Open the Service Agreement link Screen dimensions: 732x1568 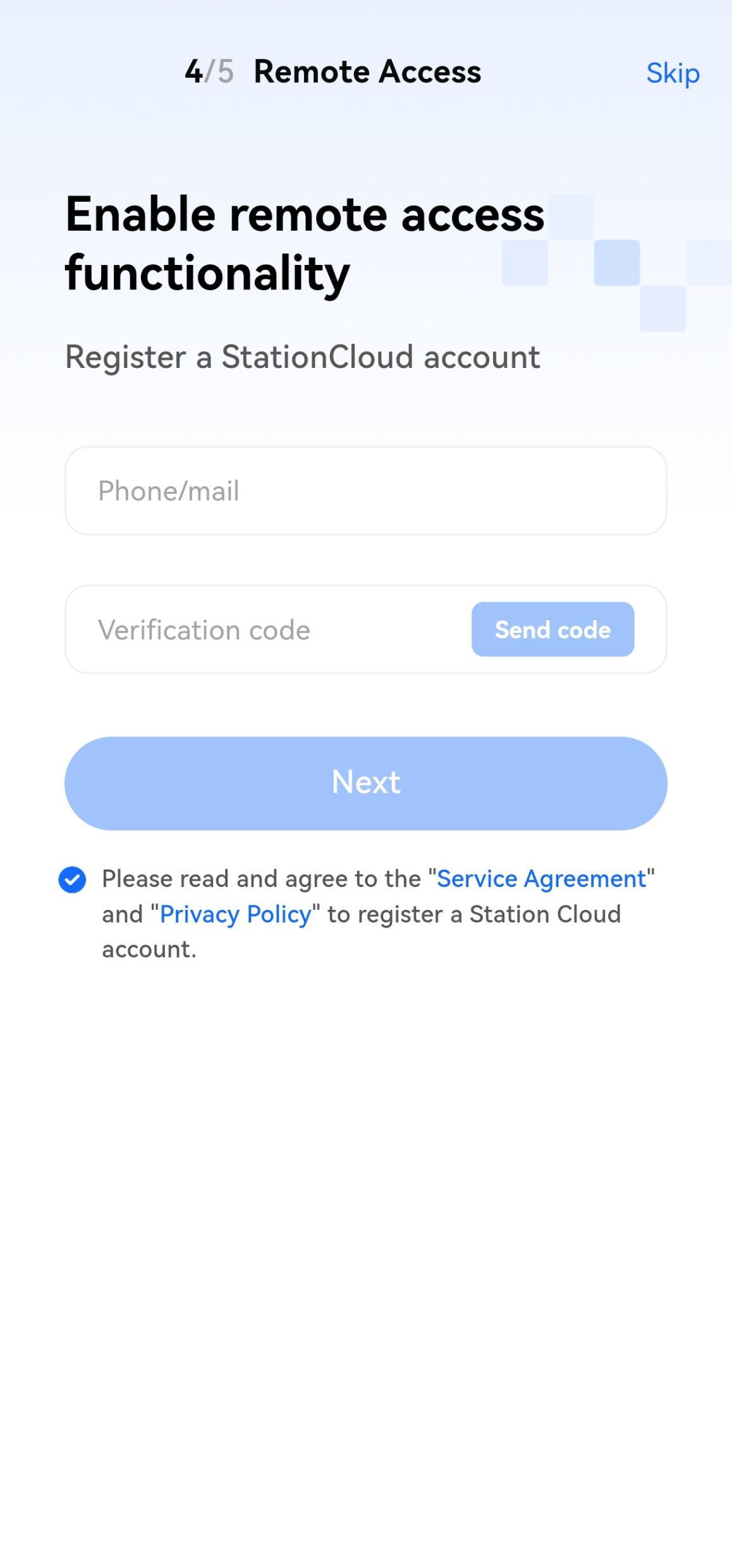541,879
